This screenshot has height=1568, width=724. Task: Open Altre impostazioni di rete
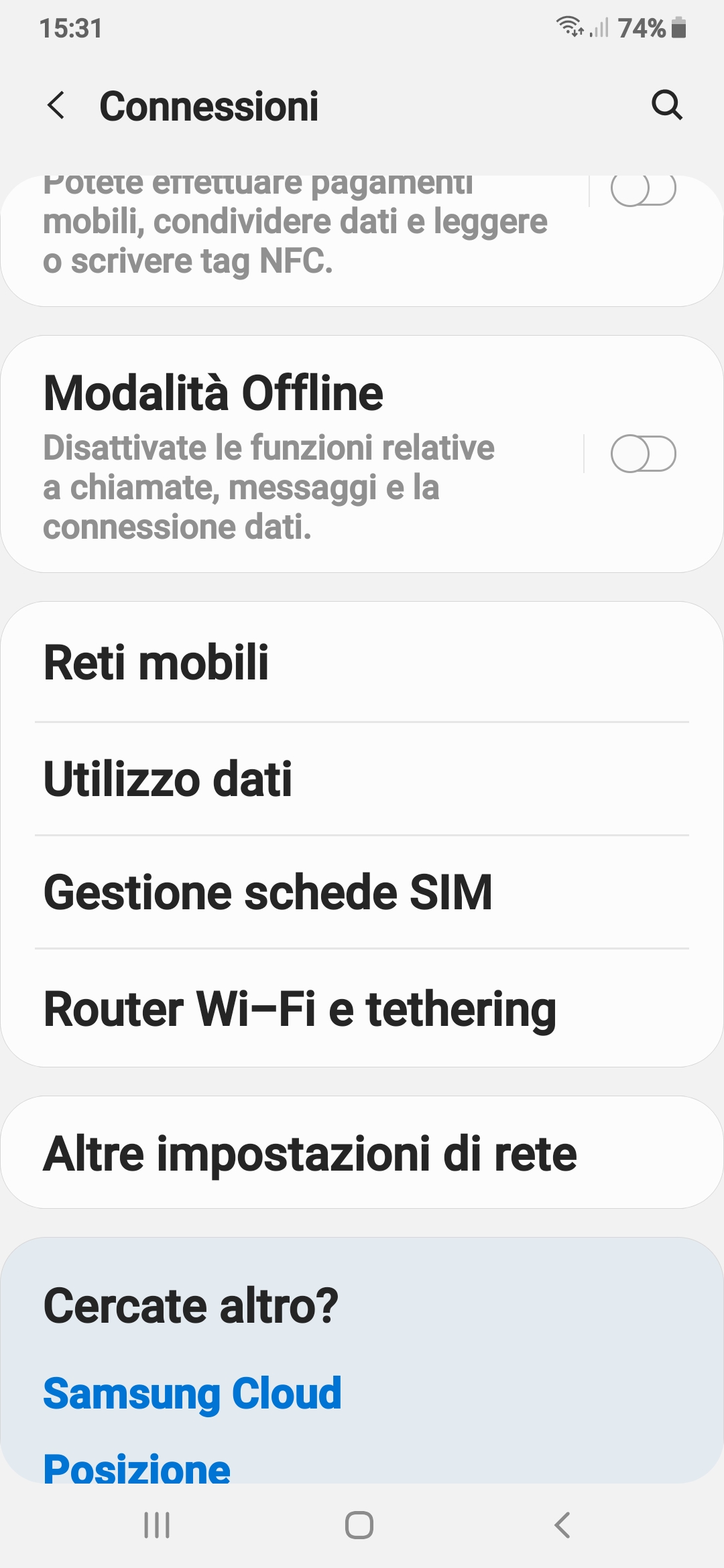362,1153
